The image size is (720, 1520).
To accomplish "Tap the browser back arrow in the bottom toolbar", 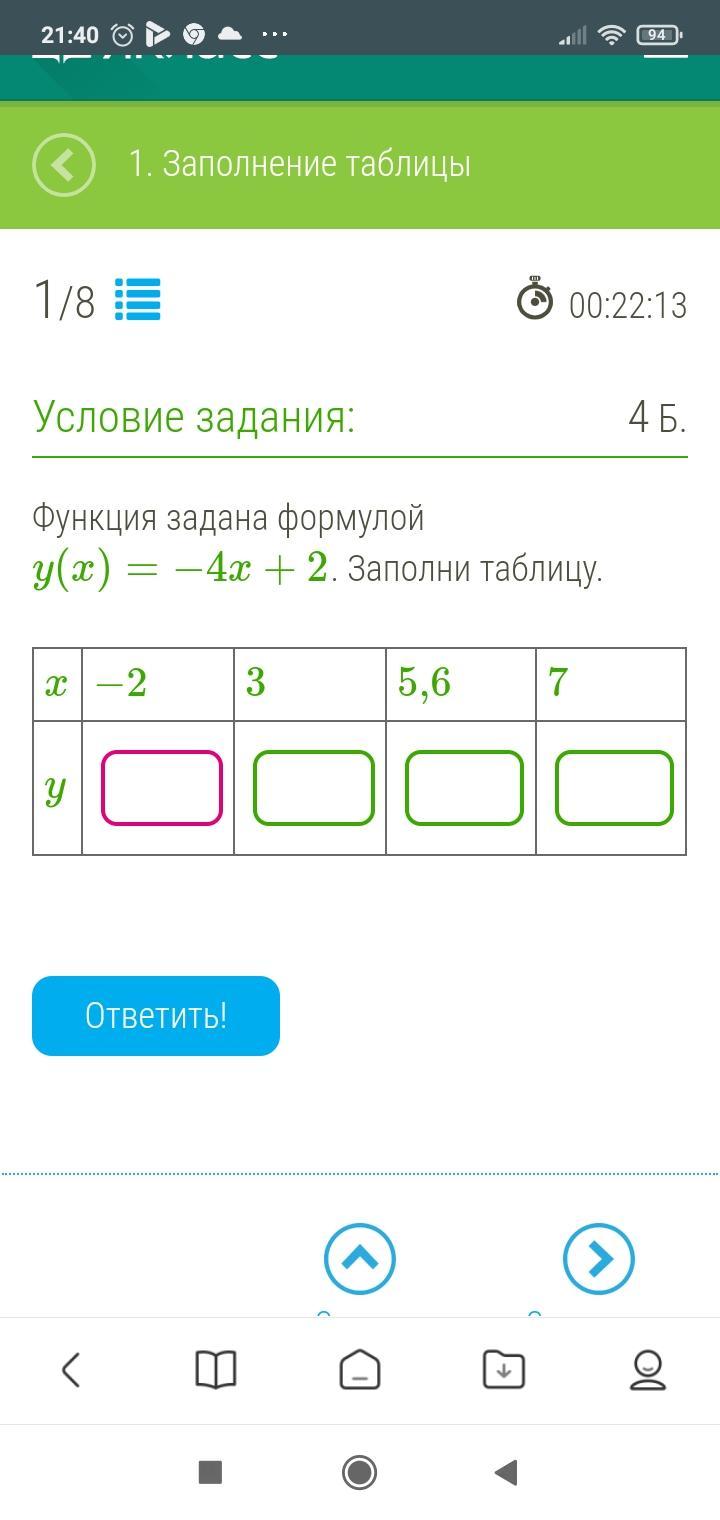I will [x=71, y=1369].
